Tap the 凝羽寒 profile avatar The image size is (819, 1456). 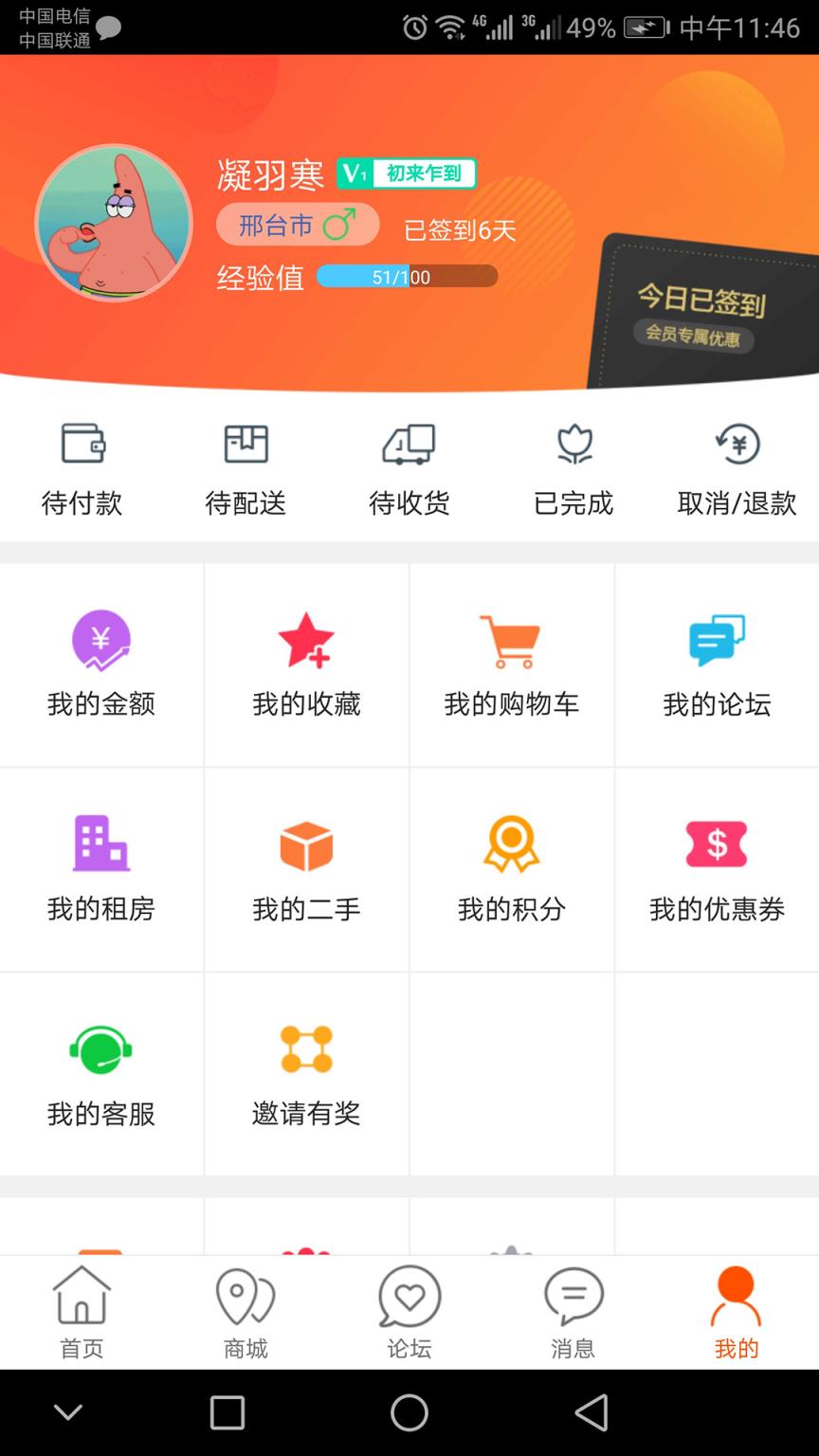point(114,222)
